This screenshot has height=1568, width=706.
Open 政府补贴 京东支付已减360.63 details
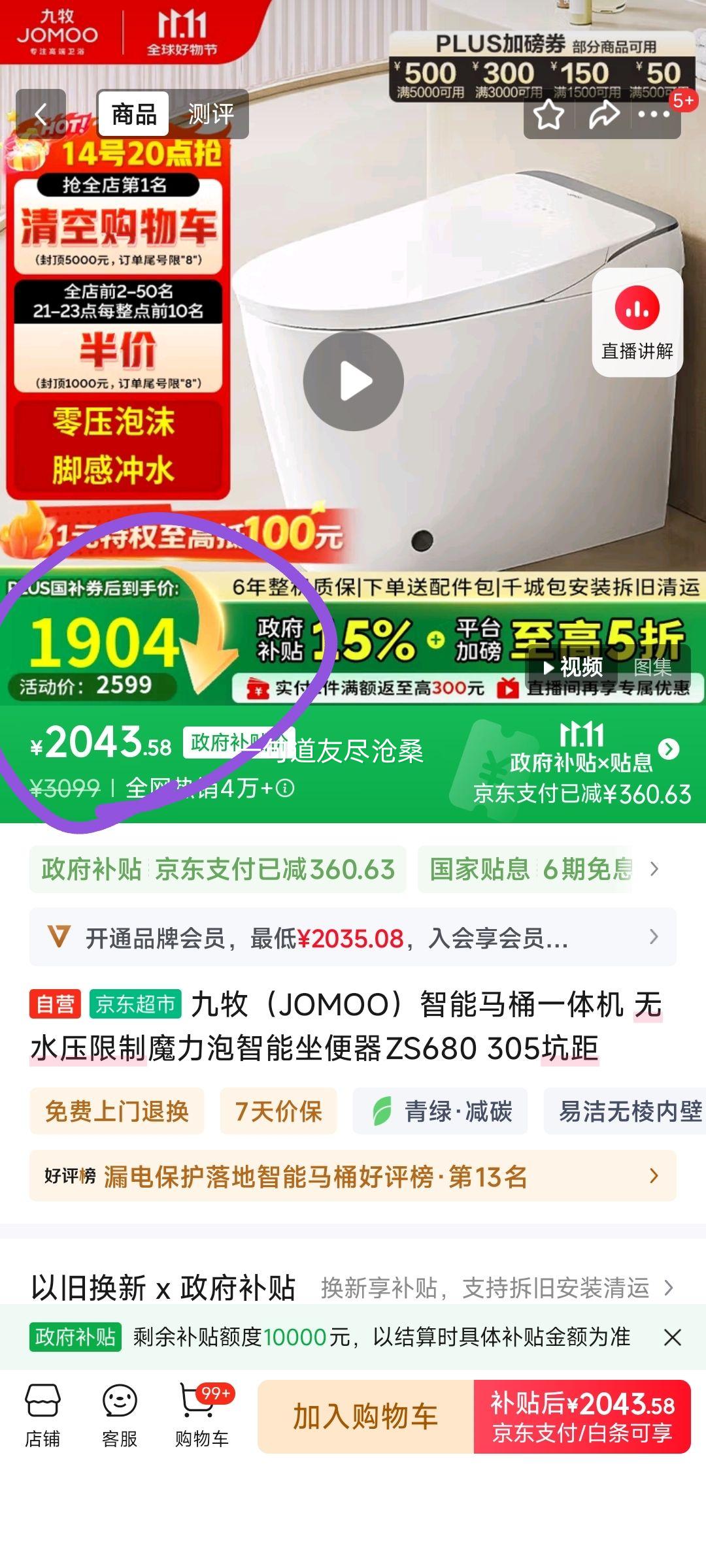218,870
